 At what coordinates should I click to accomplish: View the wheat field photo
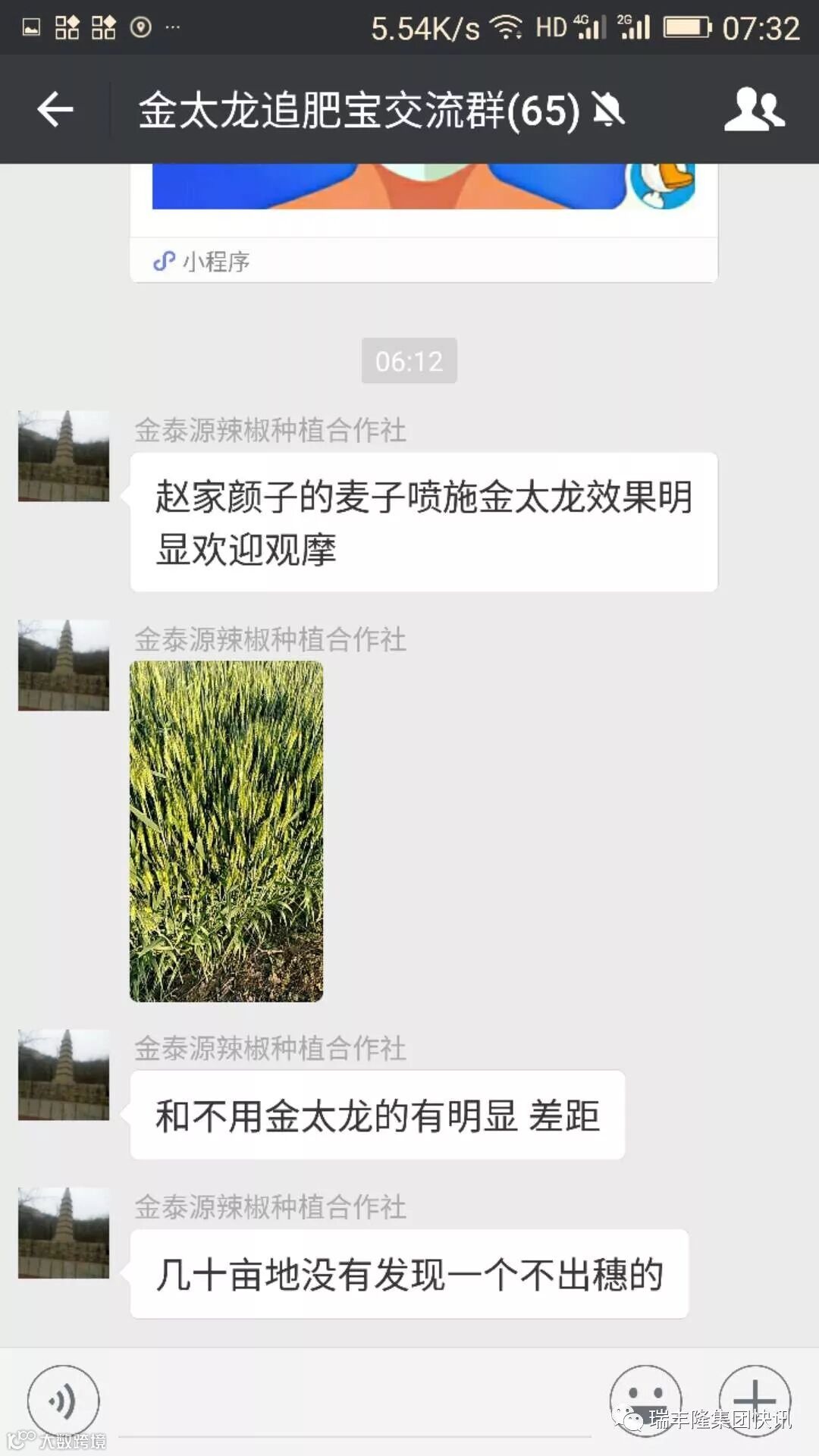[x=226, y=831]
